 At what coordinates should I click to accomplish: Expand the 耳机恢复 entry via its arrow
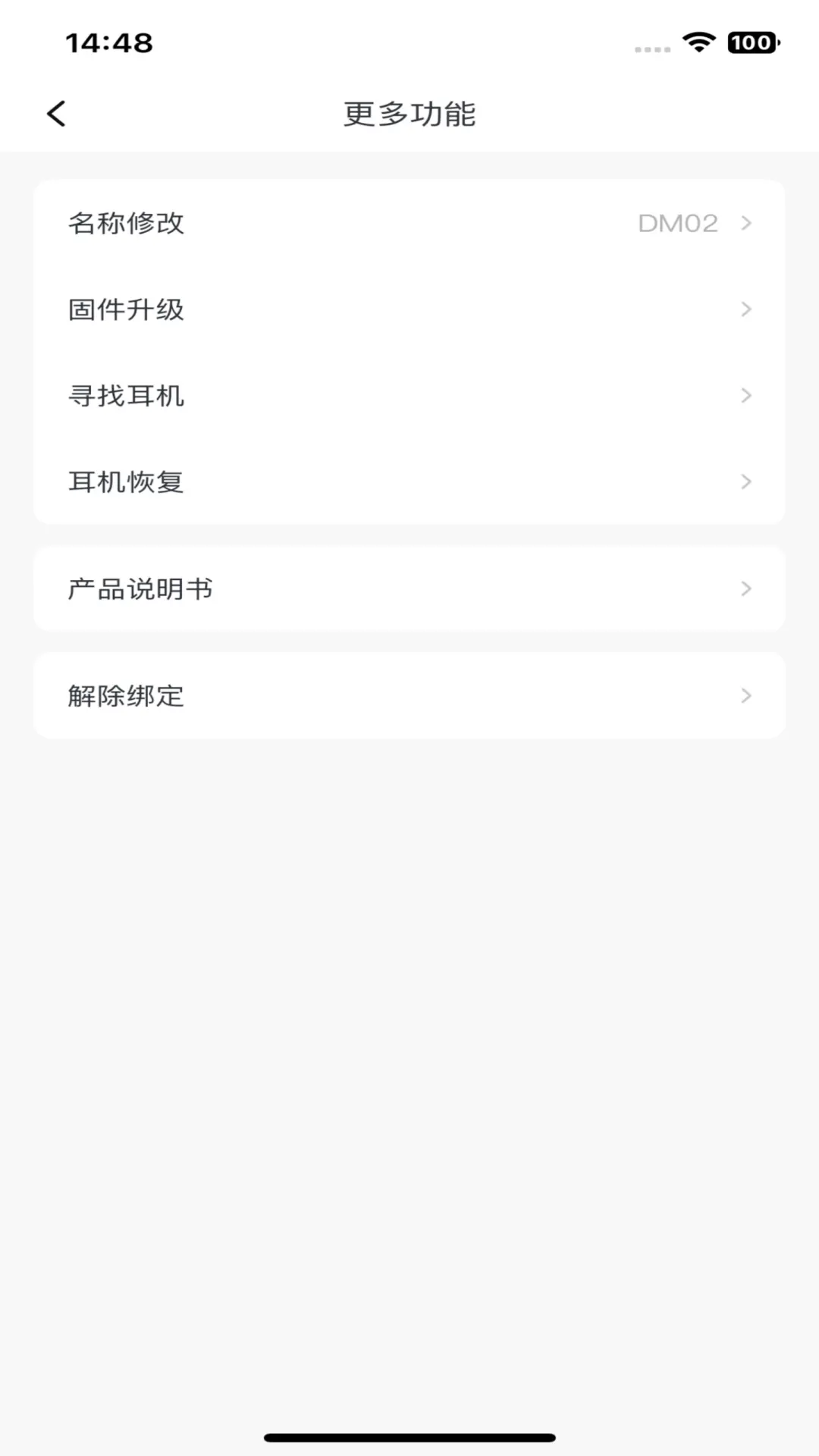pos(748,482)
